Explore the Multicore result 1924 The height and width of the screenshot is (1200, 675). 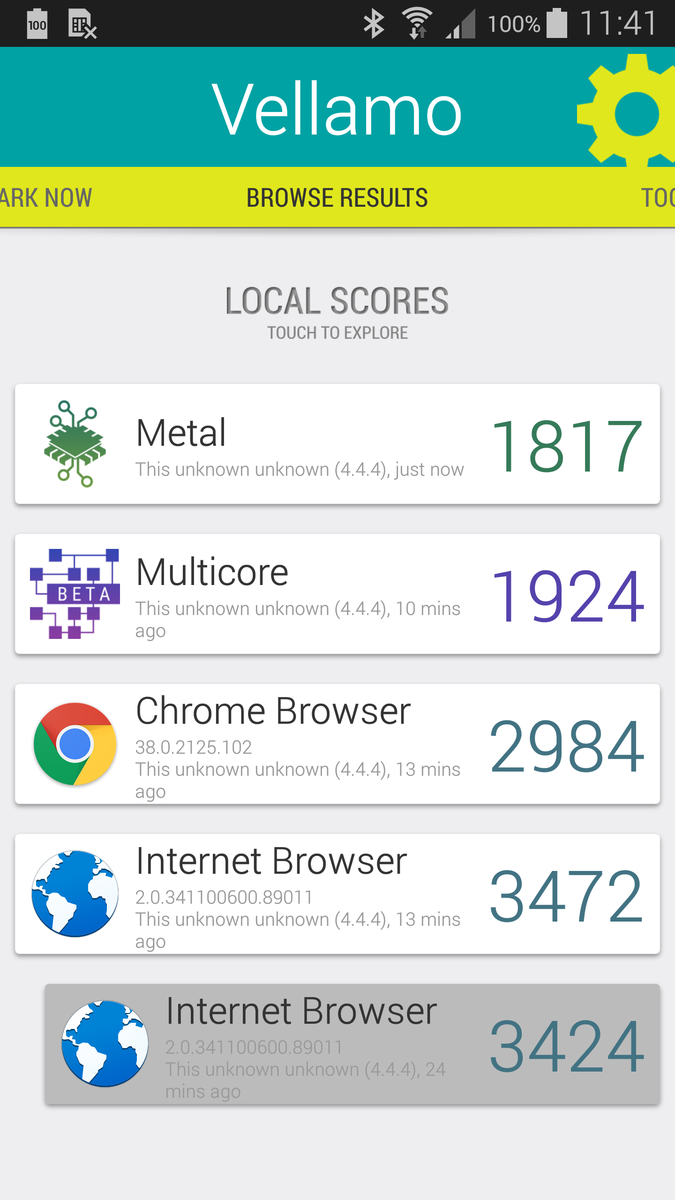coord(337,594)
